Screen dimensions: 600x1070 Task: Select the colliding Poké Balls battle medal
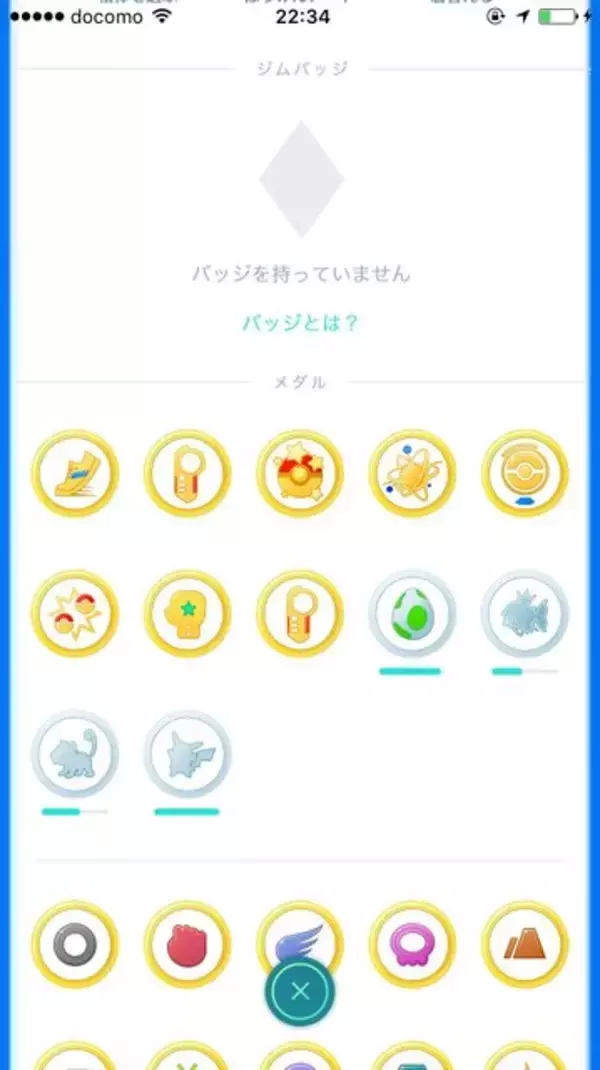click(x=75, y=613)
